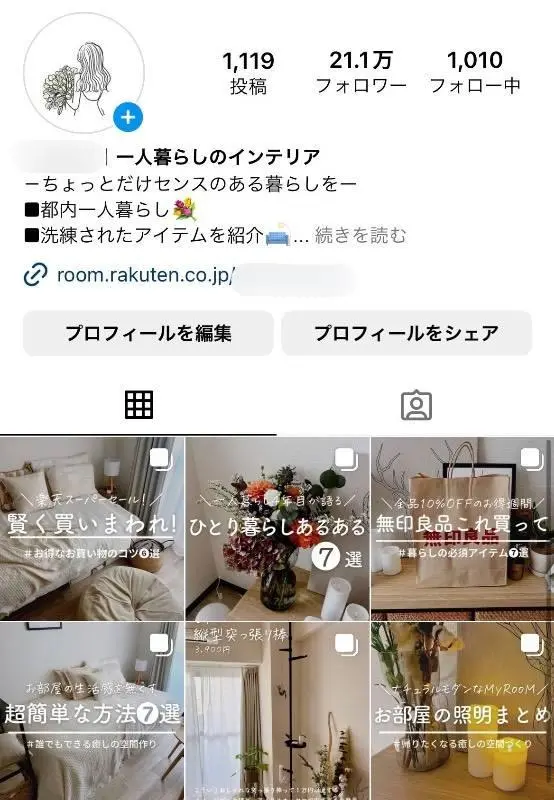This screenshot has width=554, height=800.
Task: Tap プロフィールをシェア button
Action: 407,333
